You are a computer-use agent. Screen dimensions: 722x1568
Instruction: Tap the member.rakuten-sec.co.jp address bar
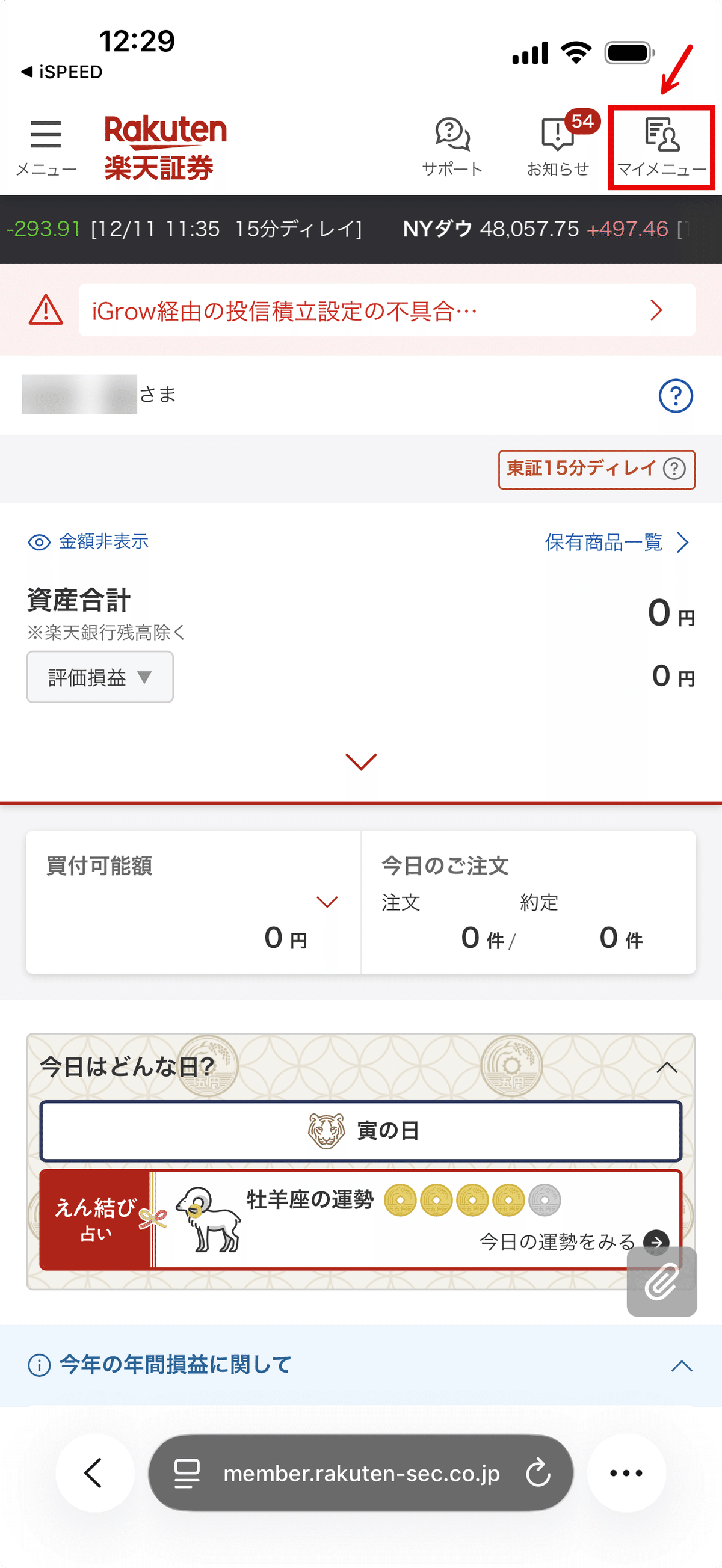(360, 1473)
